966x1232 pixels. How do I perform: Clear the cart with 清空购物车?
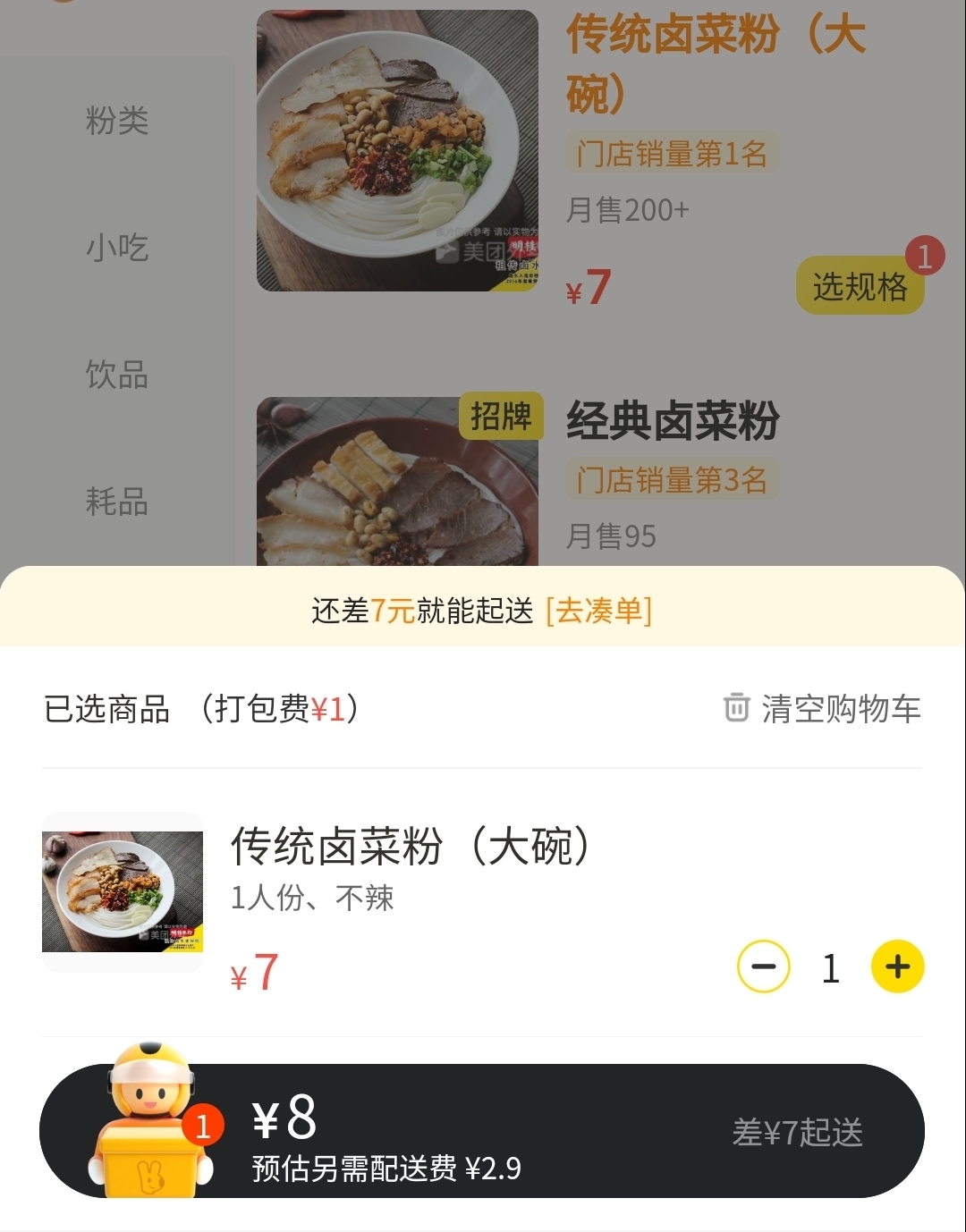point(822,708)
